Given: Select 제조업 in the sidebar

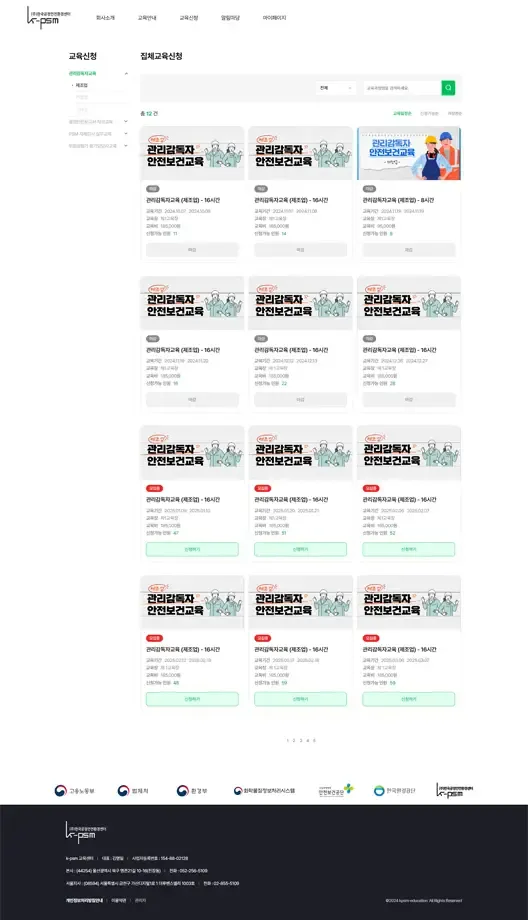Looking at the screenshot, I should pos(81,85).
